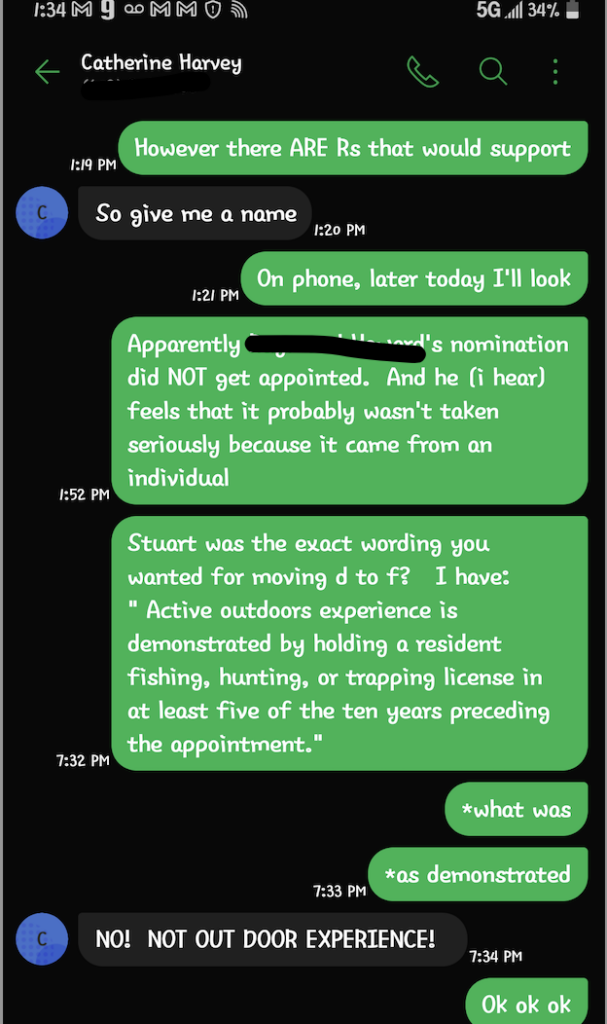Tap the avatar beside "So give me a name"
Image resolution: width=607 pixels, height=1024 pixels.
point(42,213)
